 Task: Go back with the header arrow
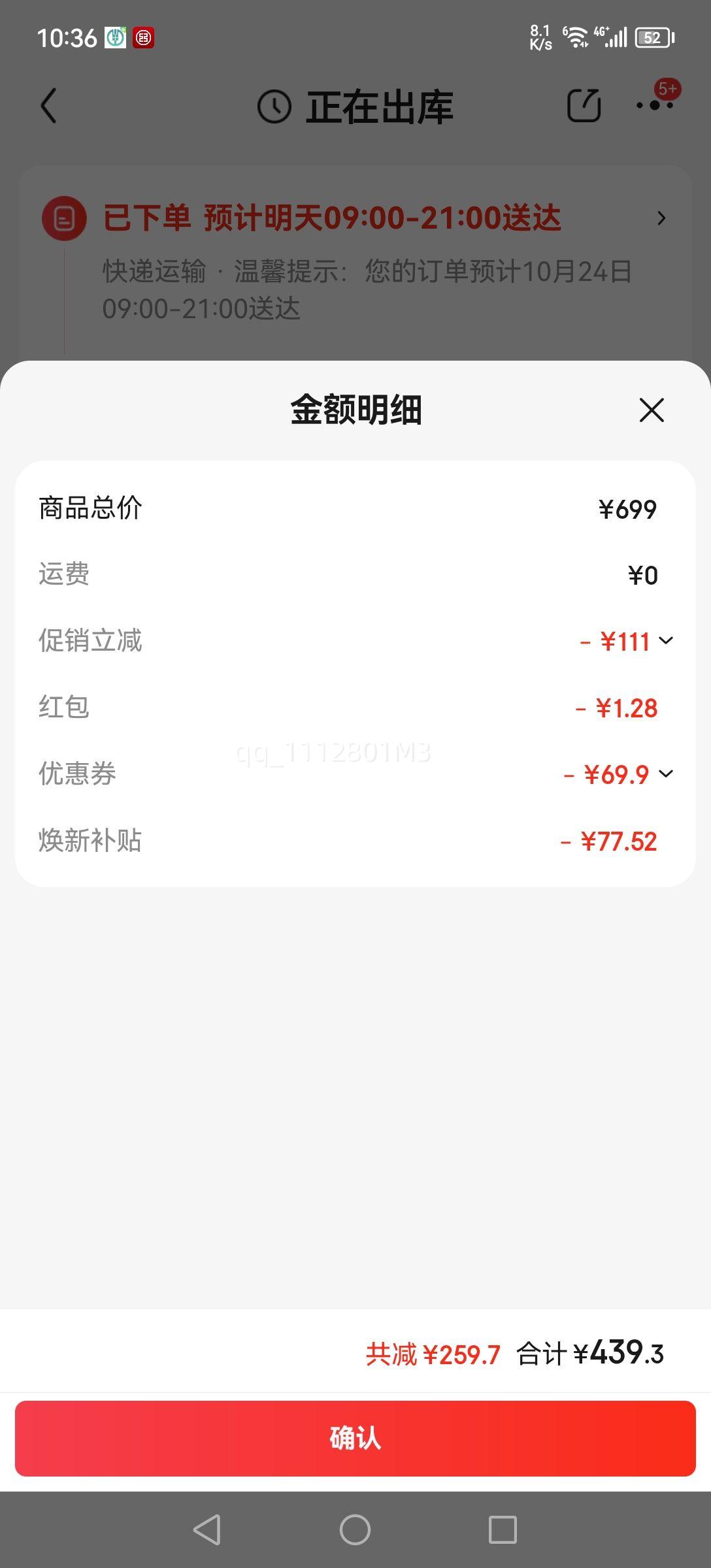pyautogui.click(x=49, y=106)
